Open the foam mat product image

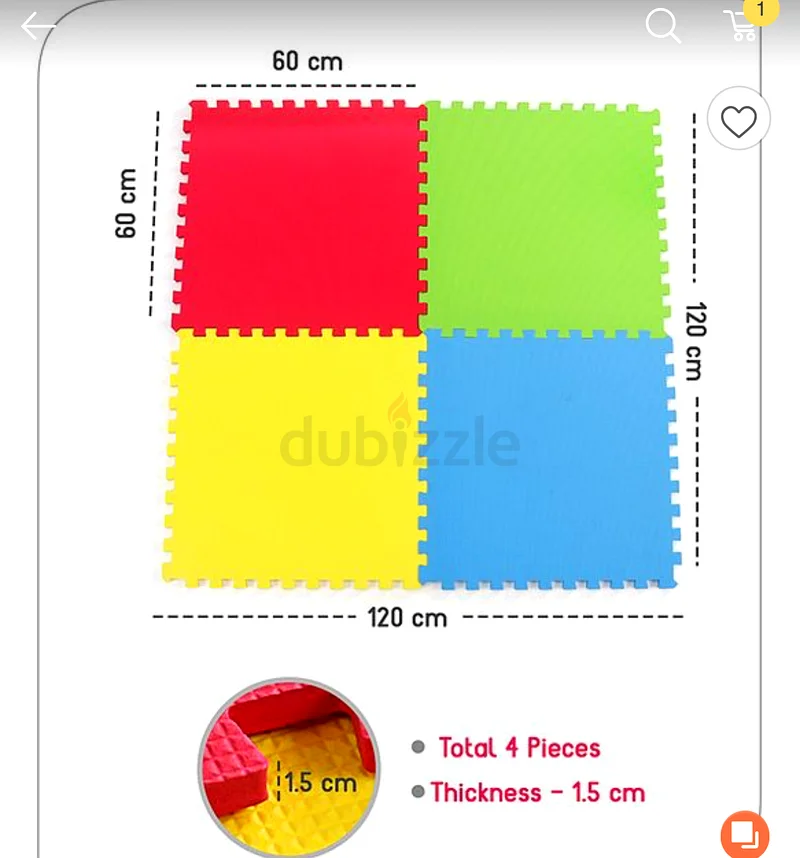(420, 345)
